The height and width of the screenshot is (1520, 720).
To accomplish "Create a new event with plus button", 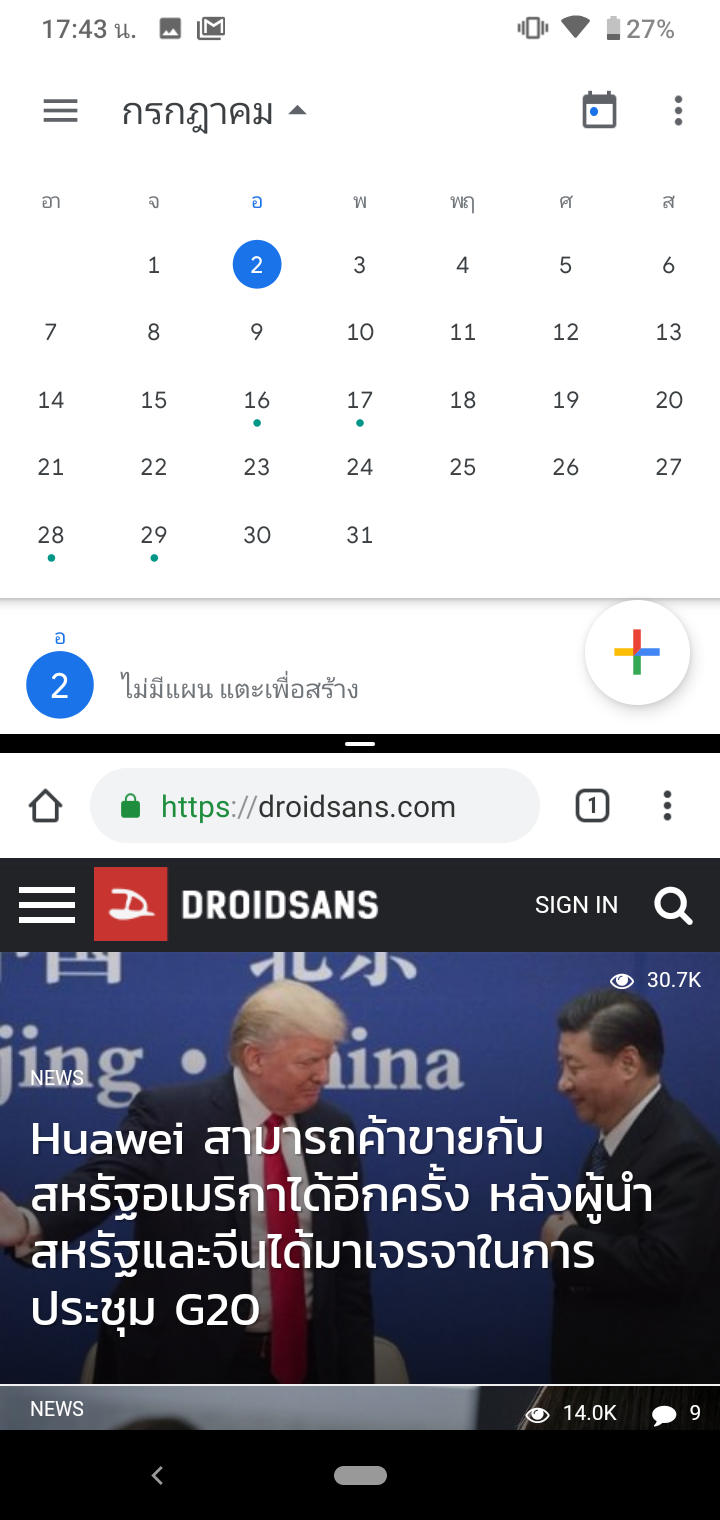I will click(637, 653).
